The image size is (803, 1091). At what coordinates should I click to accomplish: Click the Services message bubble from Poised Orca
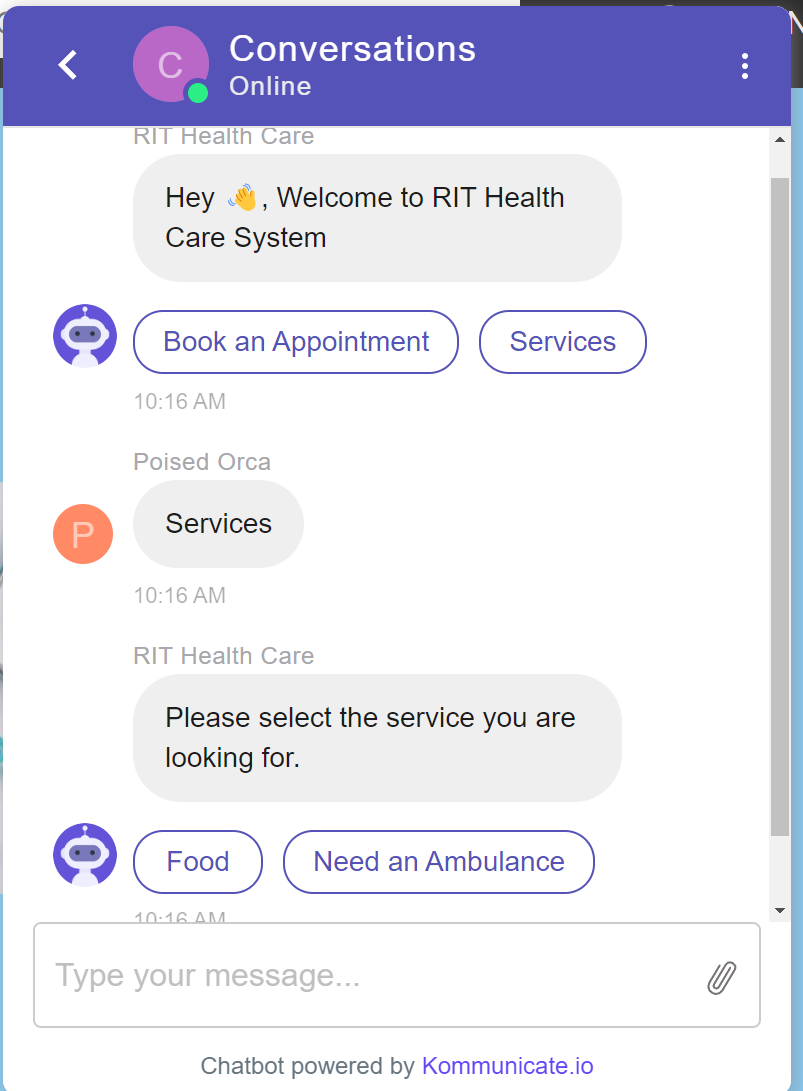pos(218,524)
